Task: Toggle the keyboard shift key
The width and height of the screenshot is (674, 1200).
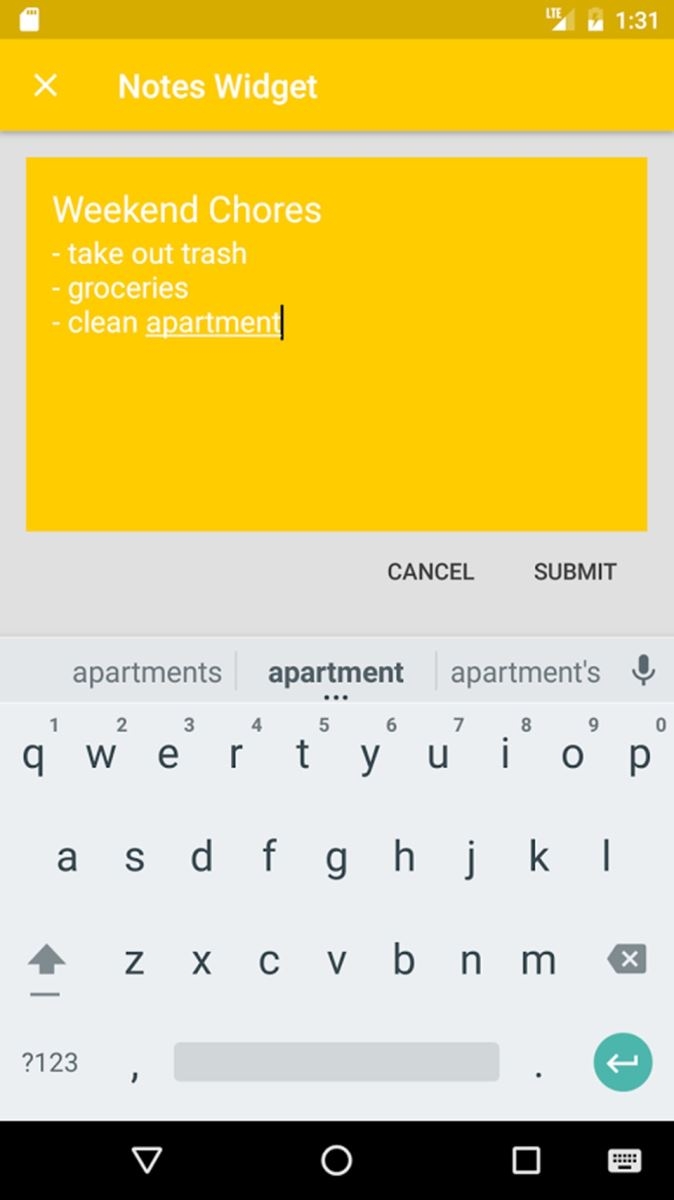Action: pos(46,962)
